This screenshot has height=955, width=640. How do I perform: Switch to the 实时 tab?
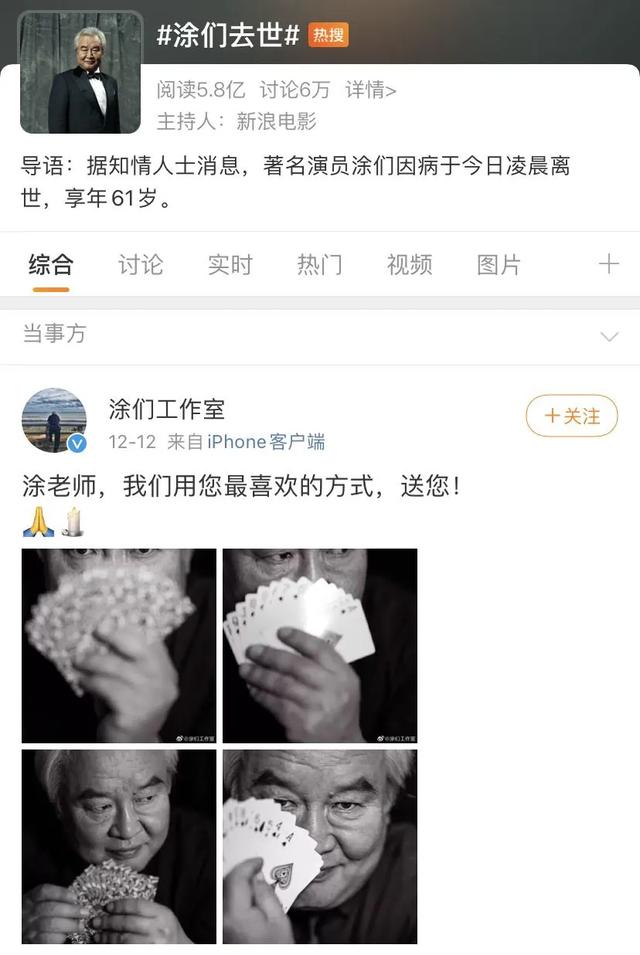click(x=230, y=265)
